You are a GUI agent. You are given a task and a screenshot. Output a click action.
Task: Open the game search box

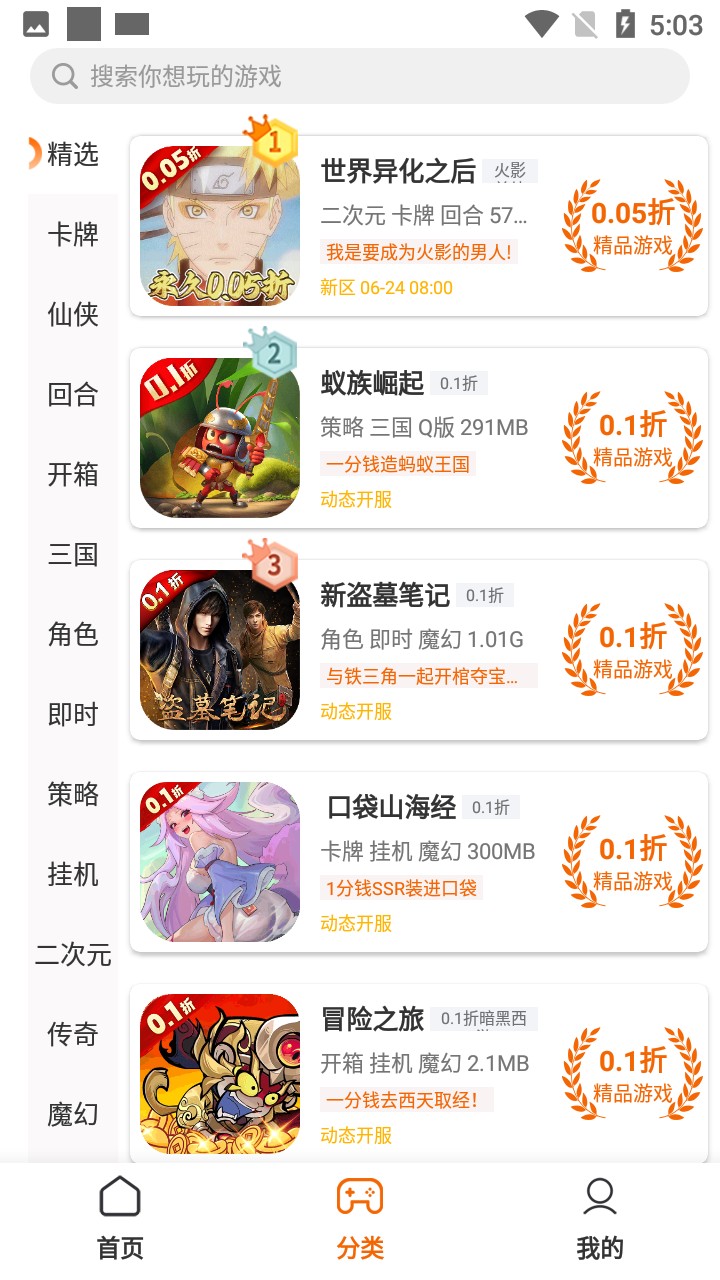tap(360, 76)
